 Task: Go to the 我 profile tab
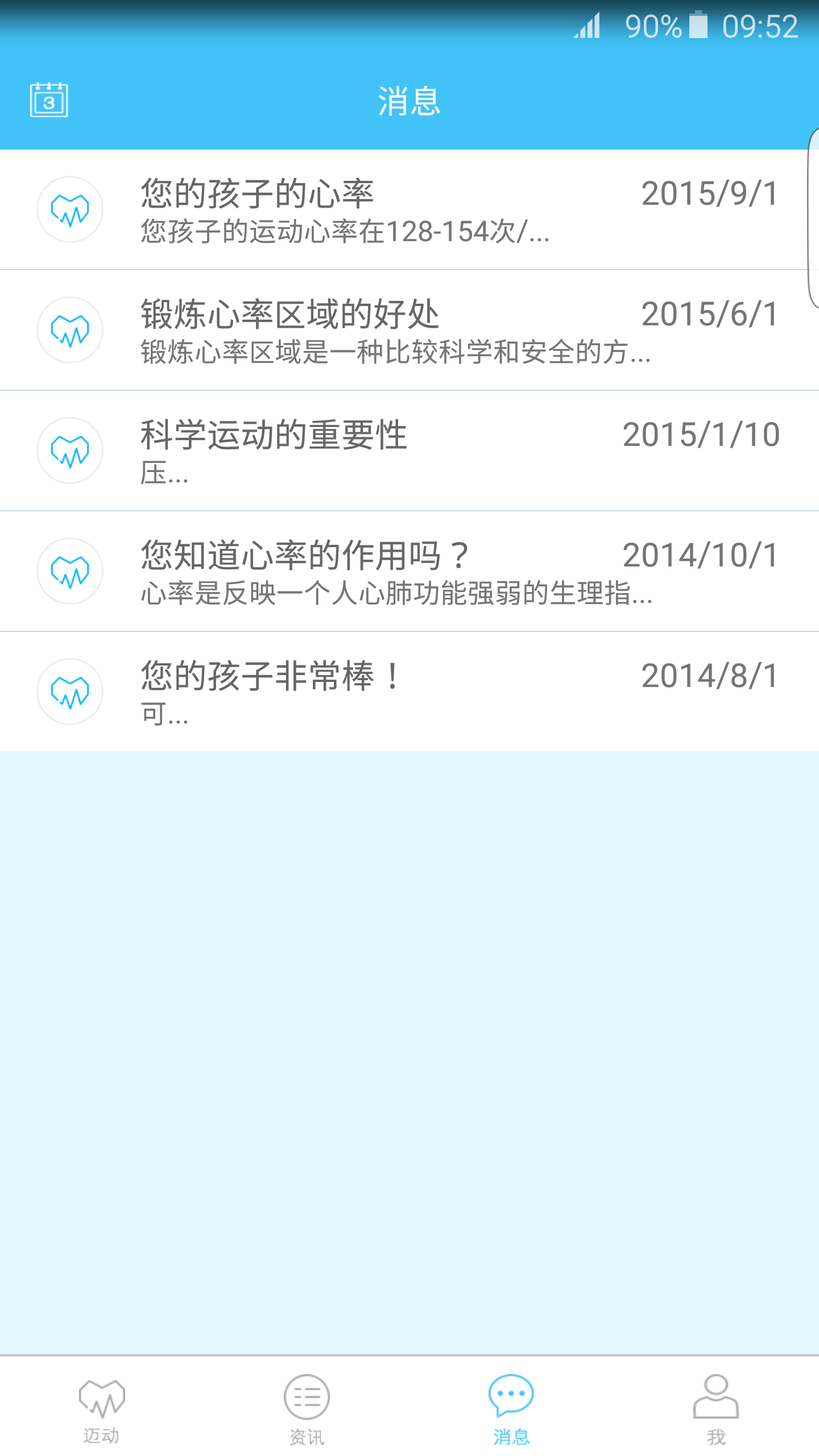point(716,1408)
